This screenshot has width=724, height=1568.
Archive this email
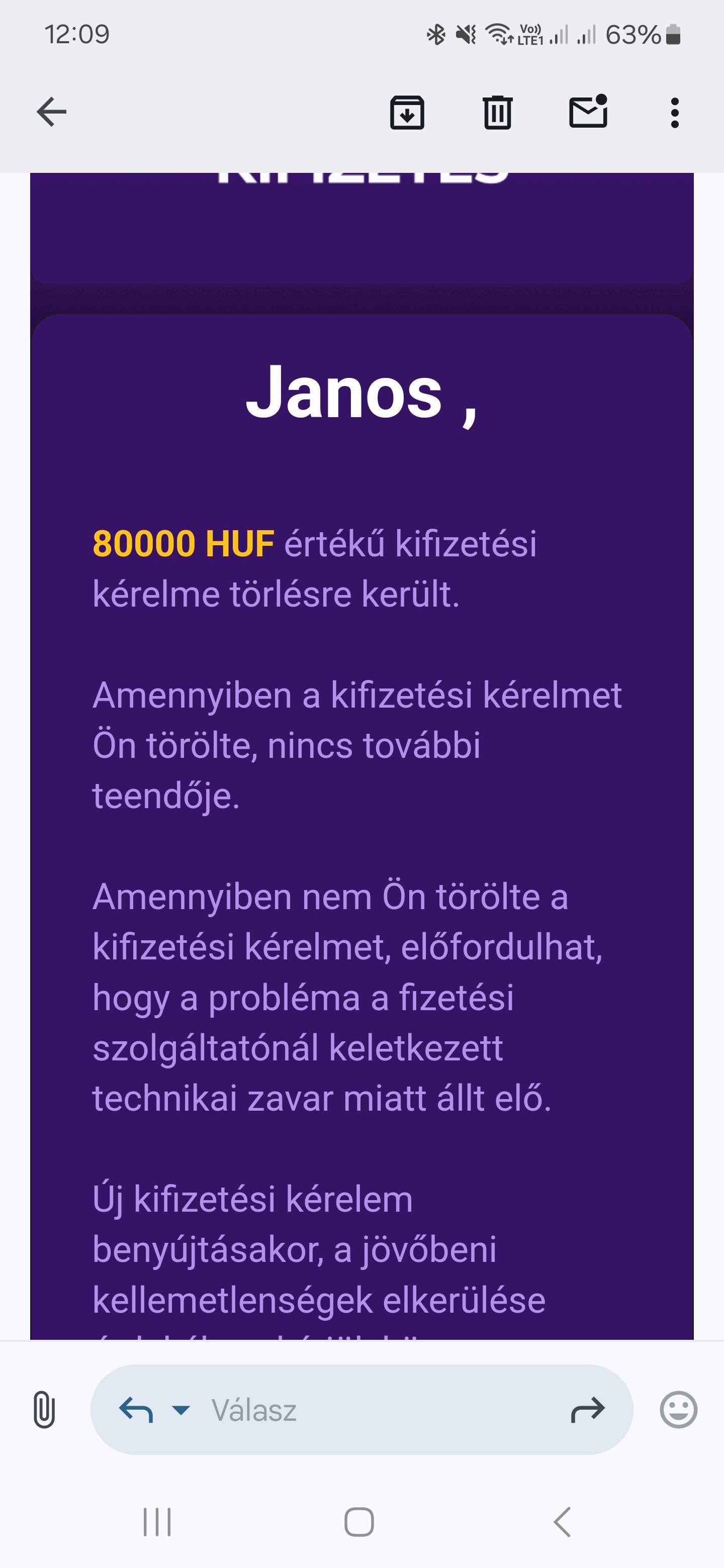(x=407, y=113)
